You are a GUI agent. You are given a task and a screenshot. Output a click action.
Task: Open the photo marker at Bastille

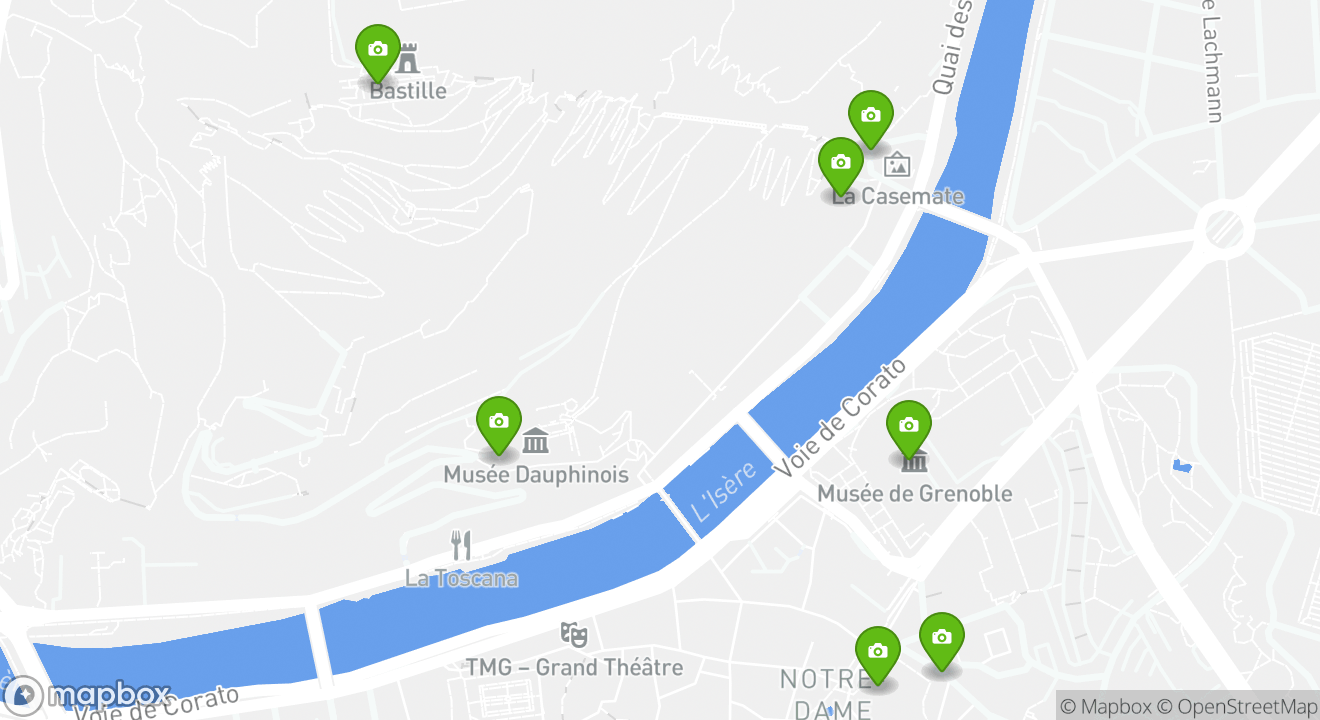point(377,51)
